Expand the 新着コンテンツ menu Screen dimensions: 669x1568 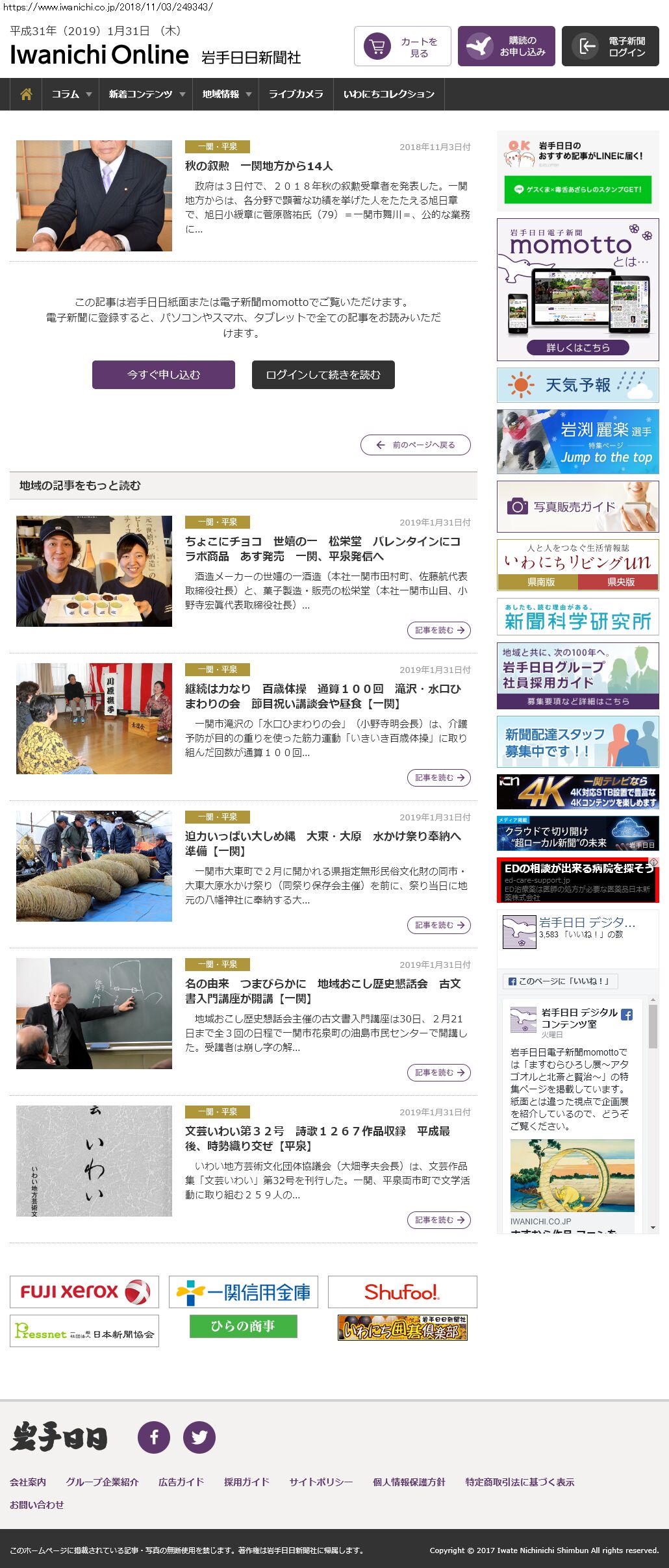(146, 94)
